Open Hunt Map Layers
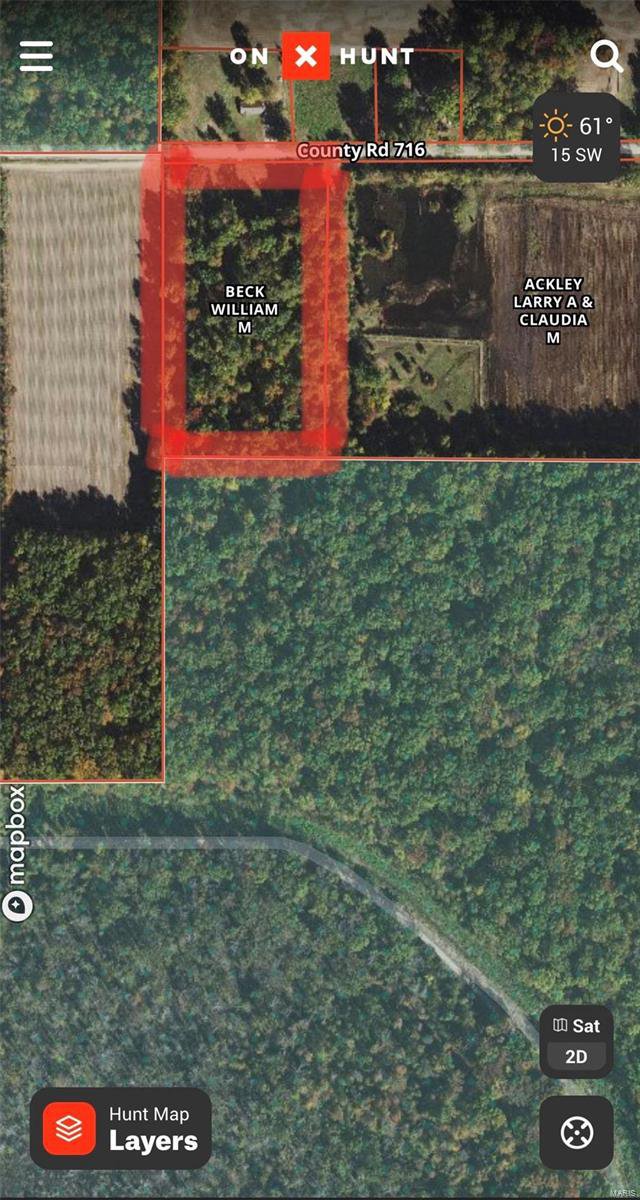The image size is (640, 1200). click(x=121, y=1128)
